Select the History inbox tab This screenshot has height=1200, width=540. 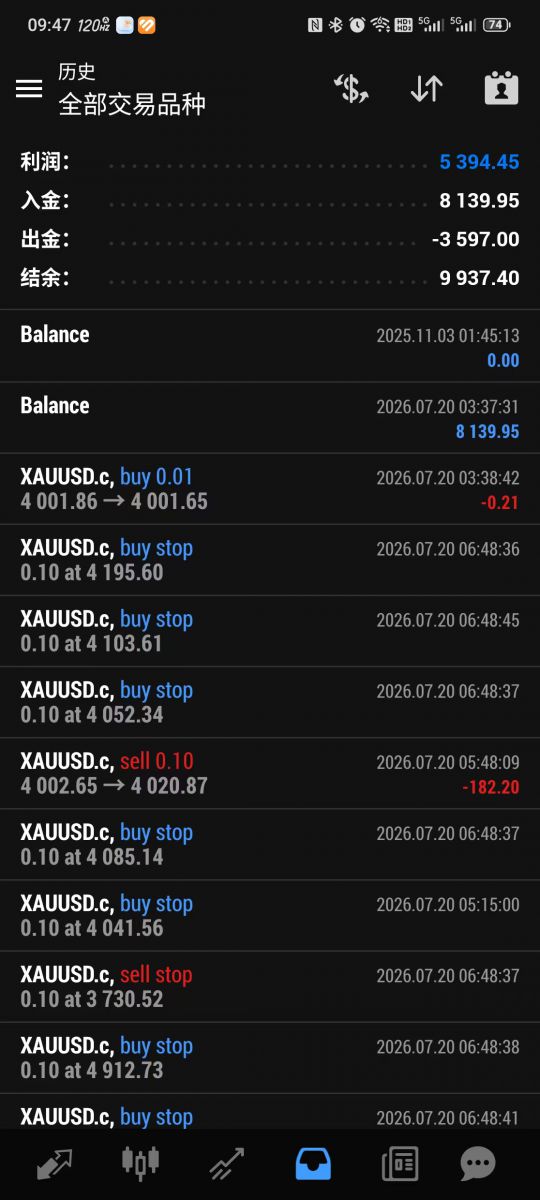click(313, 1163)
